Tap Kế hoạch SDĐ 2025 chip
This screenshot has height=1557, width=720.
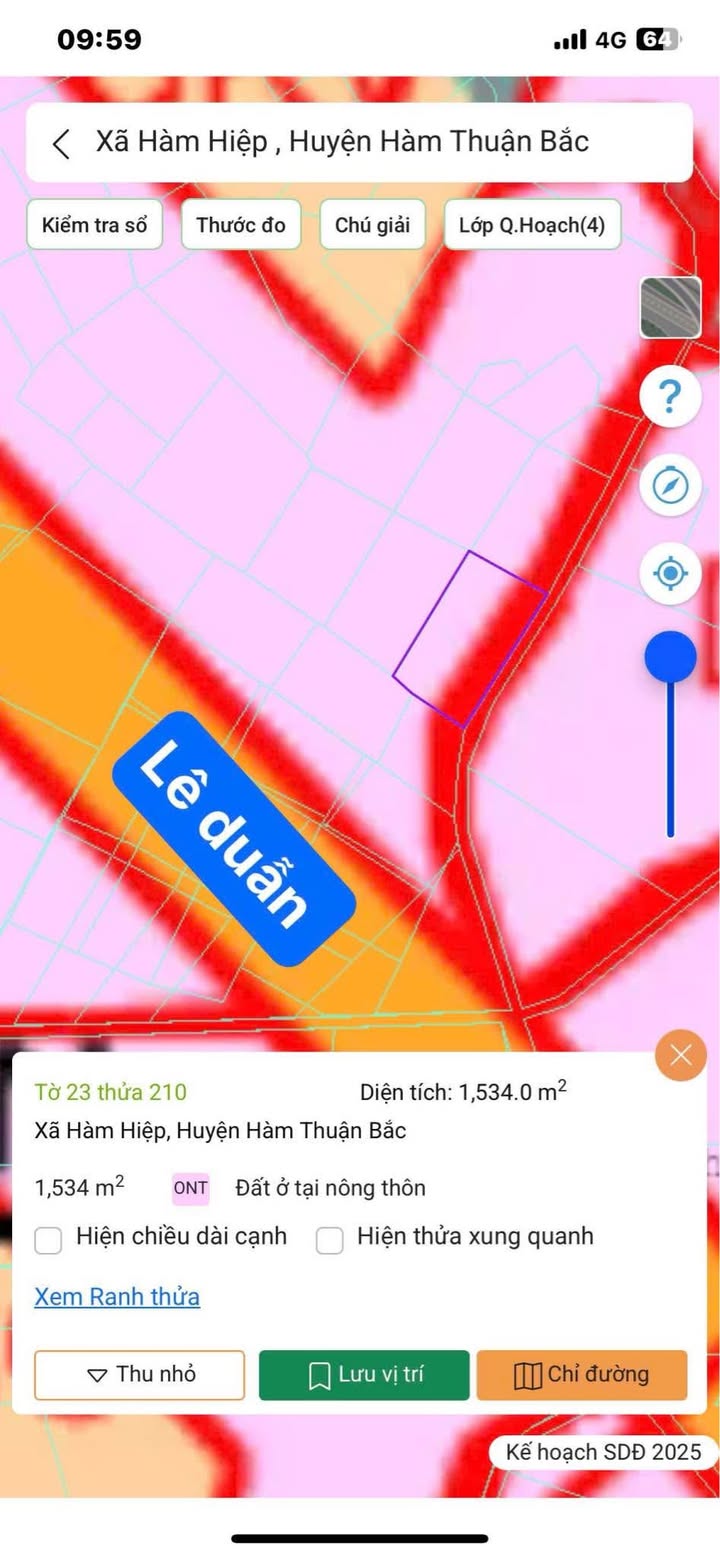pos(603,1452)
